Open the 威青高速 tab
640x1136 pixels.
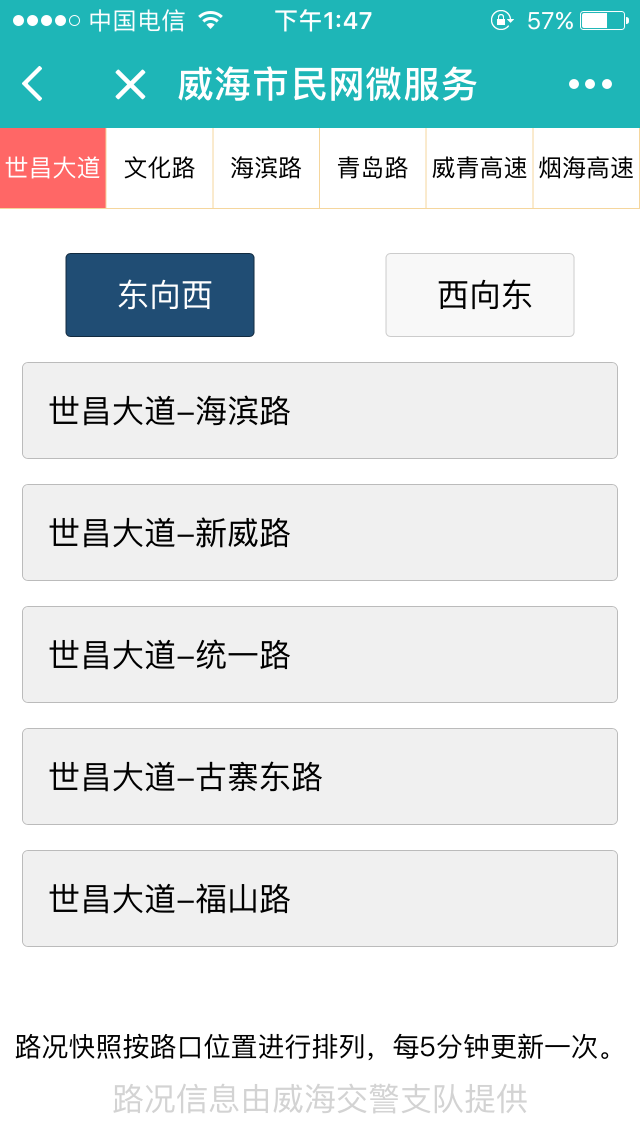(x=480, y=168)
